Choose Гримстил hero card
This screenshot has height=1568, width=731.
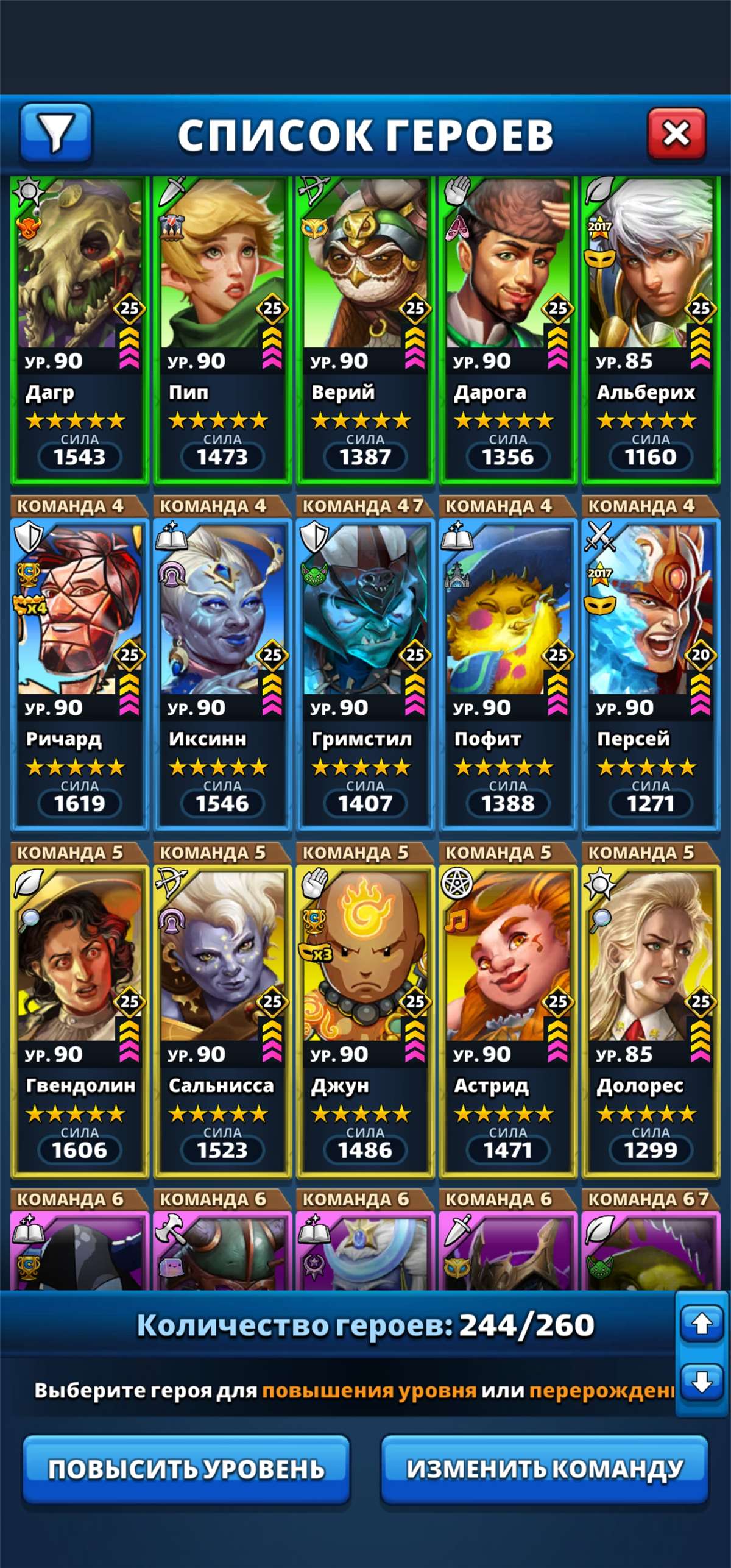[364, 675]
